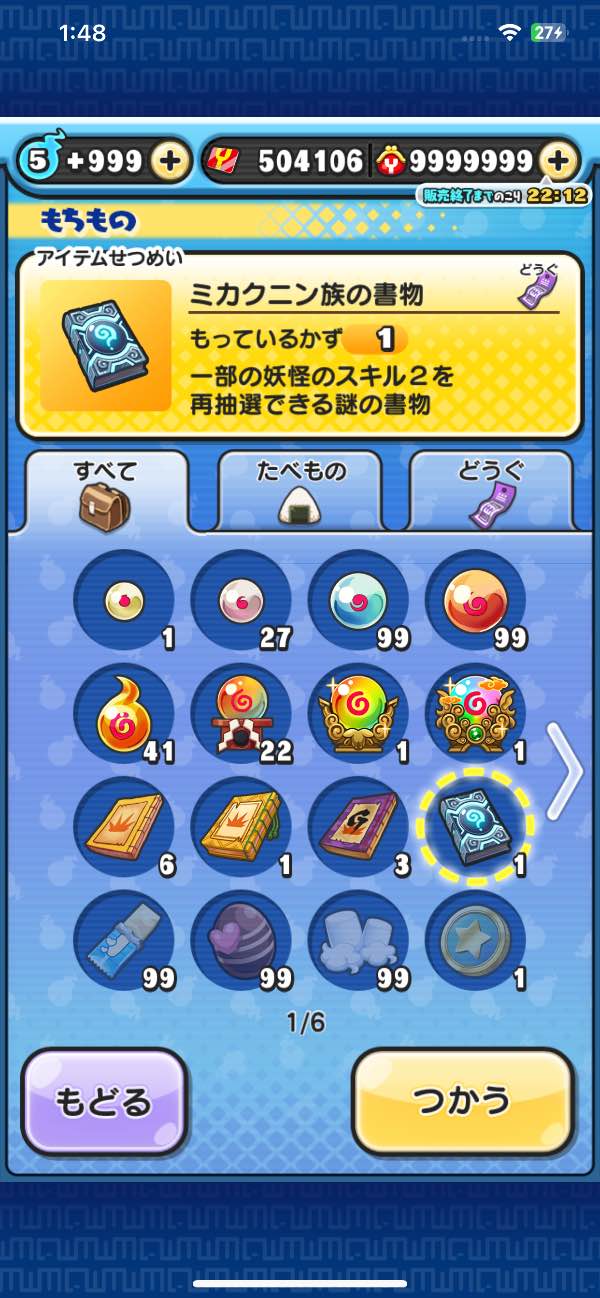The width and height of the screenshot is (600, 1298).
Task: Select the white marshmallow item with 99
Action: coord(358,941)
